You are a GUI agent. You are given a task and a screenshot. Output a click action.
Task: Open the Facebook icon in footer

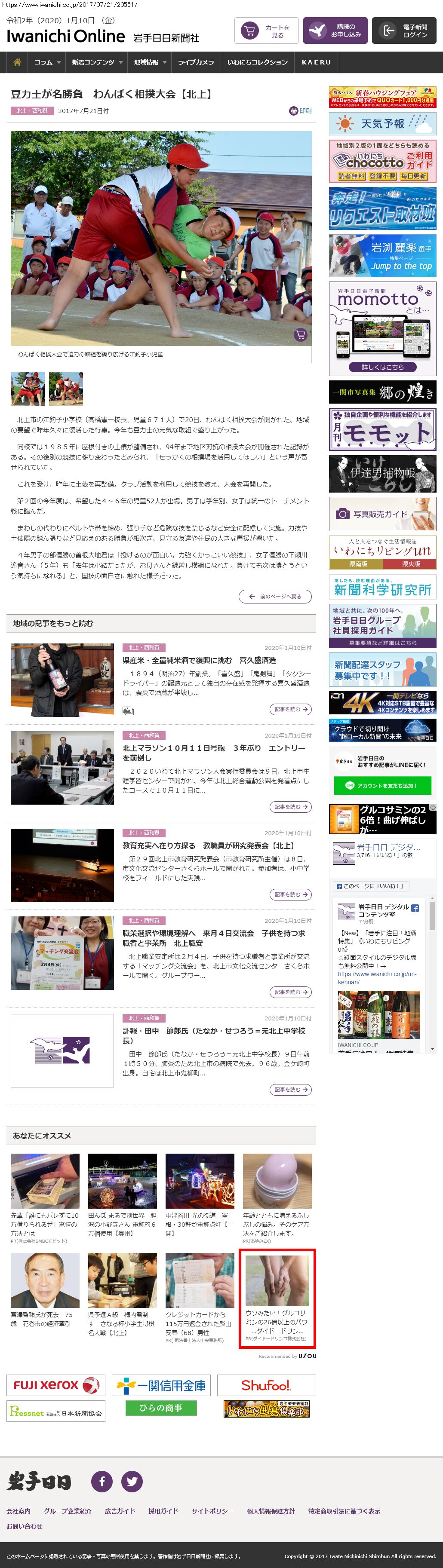coord(102,1481)
